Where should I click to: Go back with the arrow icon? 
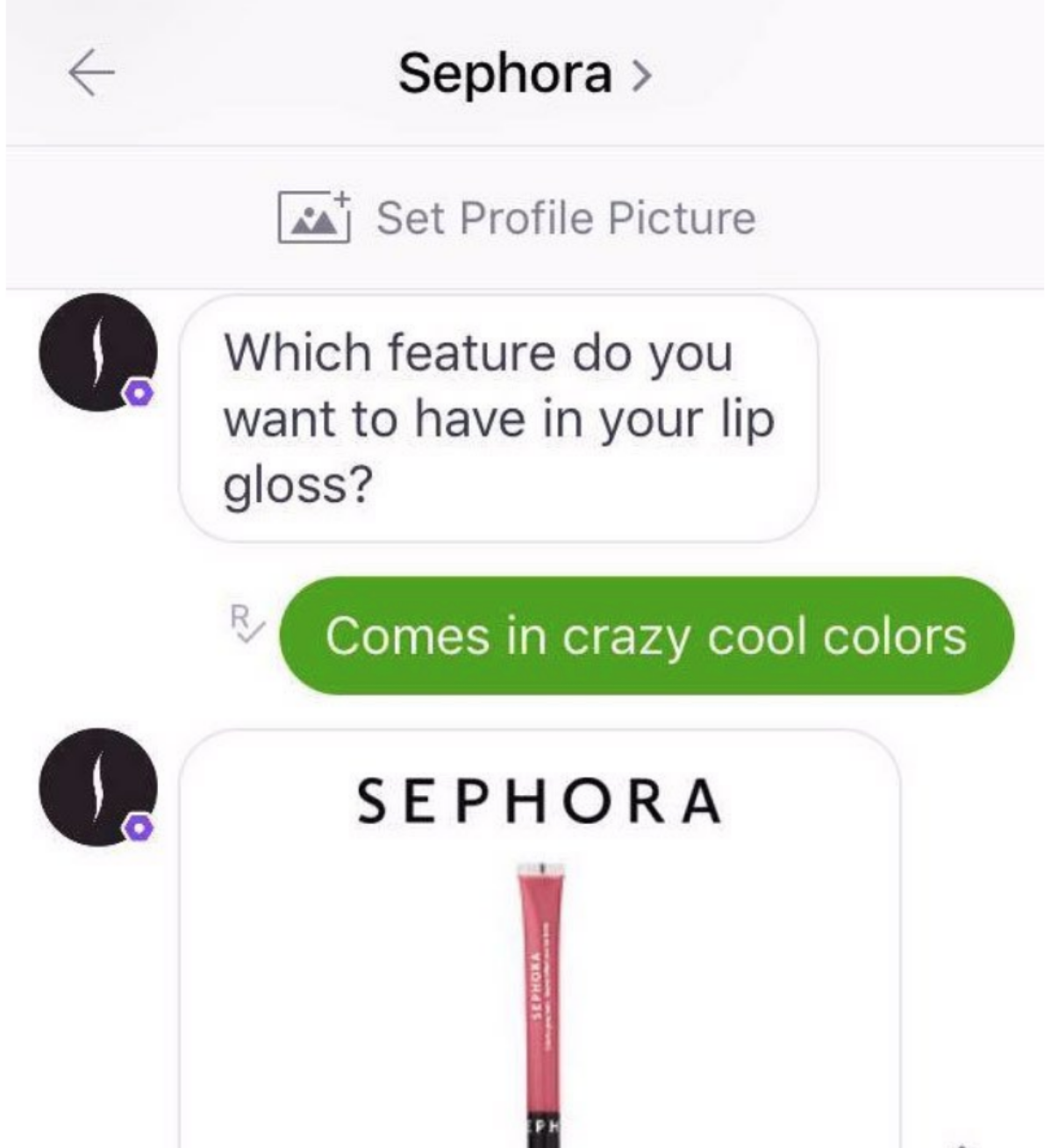coord(92,73)
